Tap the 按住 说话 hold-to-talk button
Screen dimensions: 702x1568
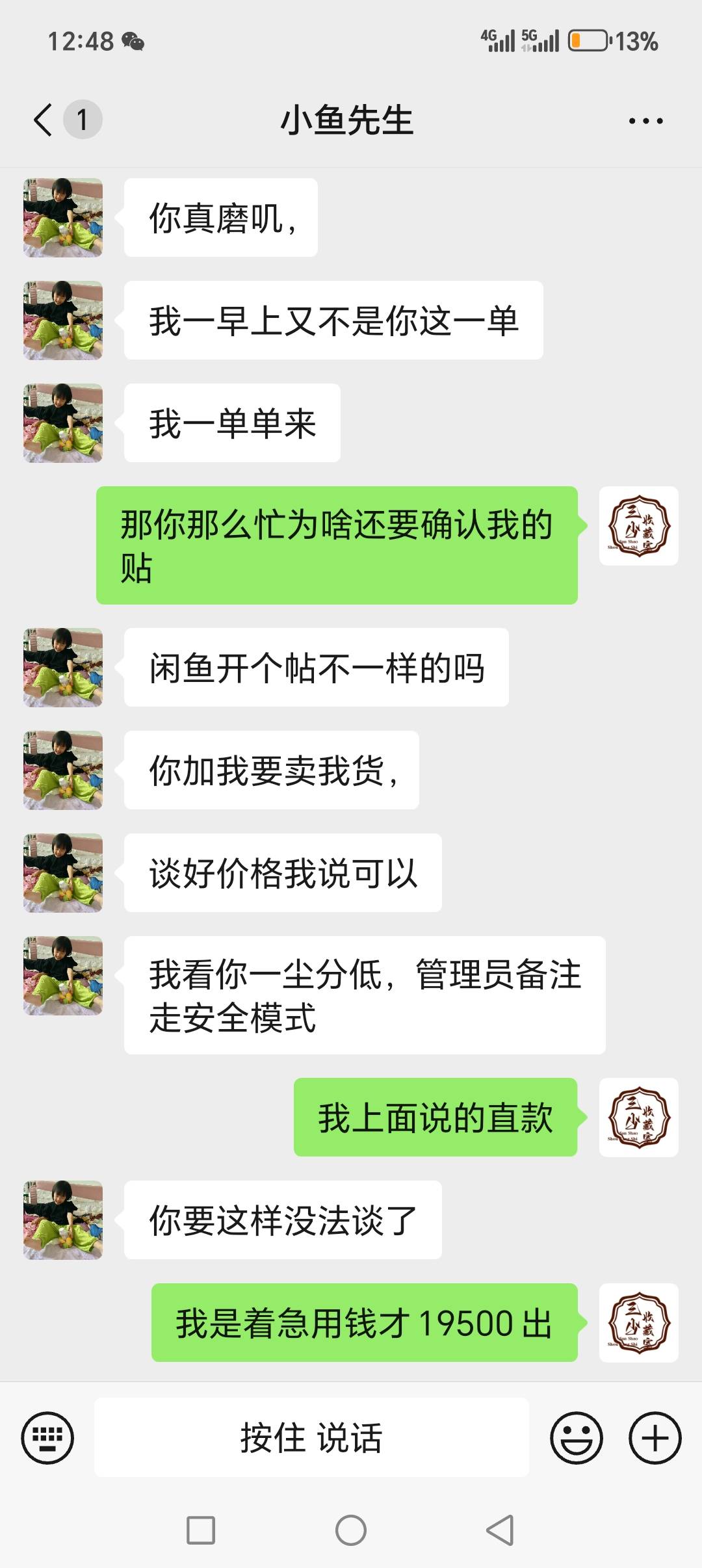click(311, 1437)
